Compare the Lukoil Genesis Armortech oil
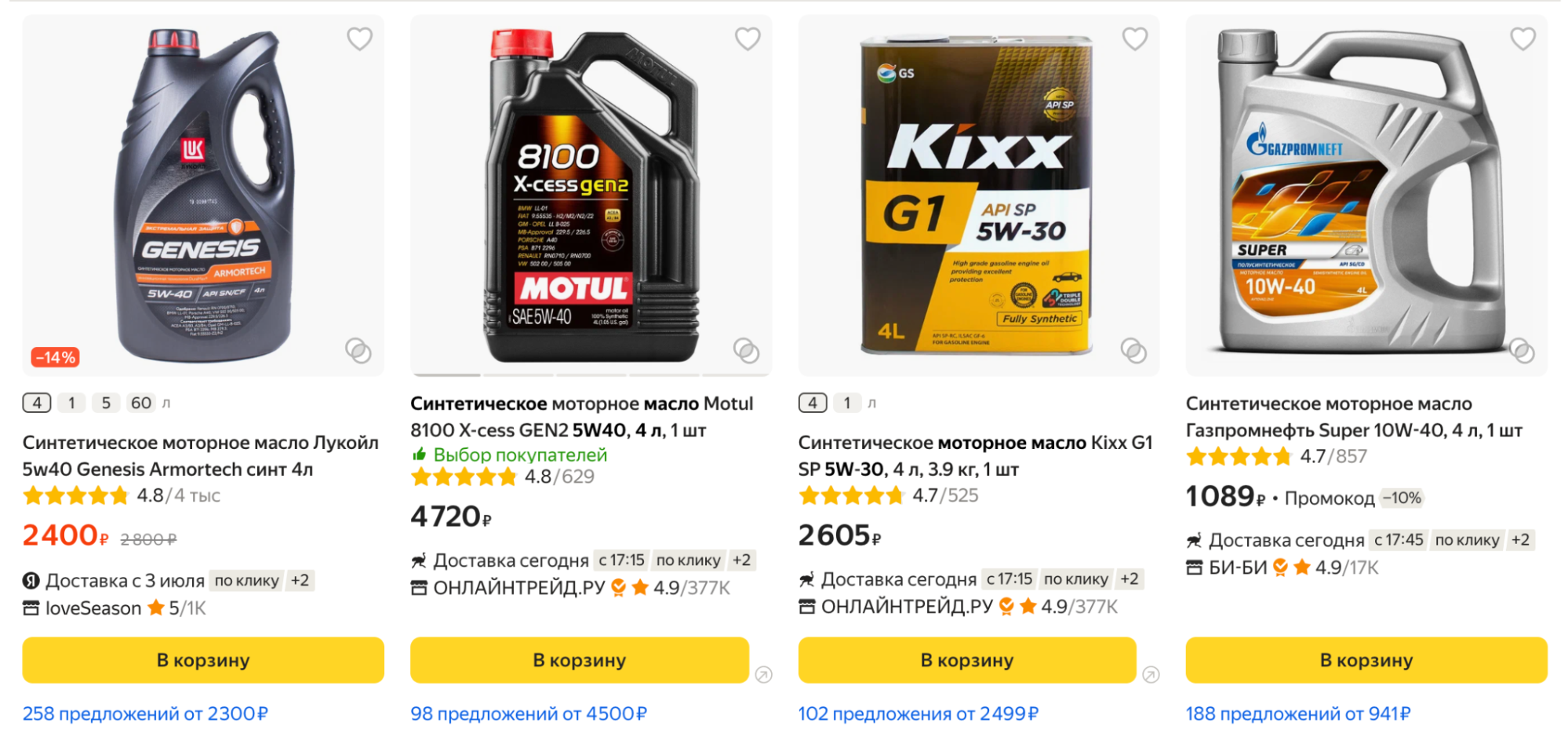The image size is (1568, 748). [x=358, y=350]
